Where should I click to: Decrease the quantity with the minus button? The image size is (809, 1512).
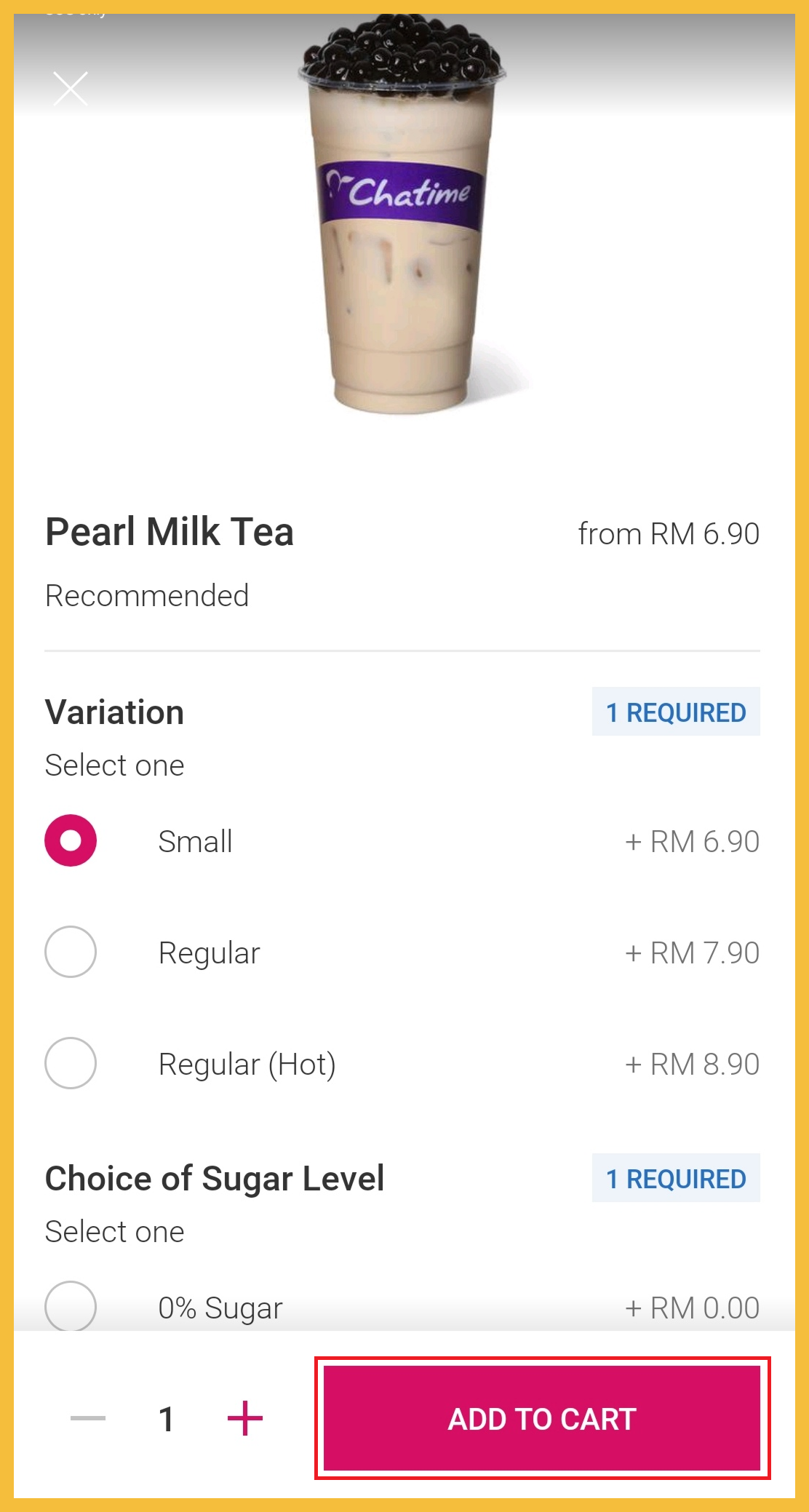point(88,1418)
